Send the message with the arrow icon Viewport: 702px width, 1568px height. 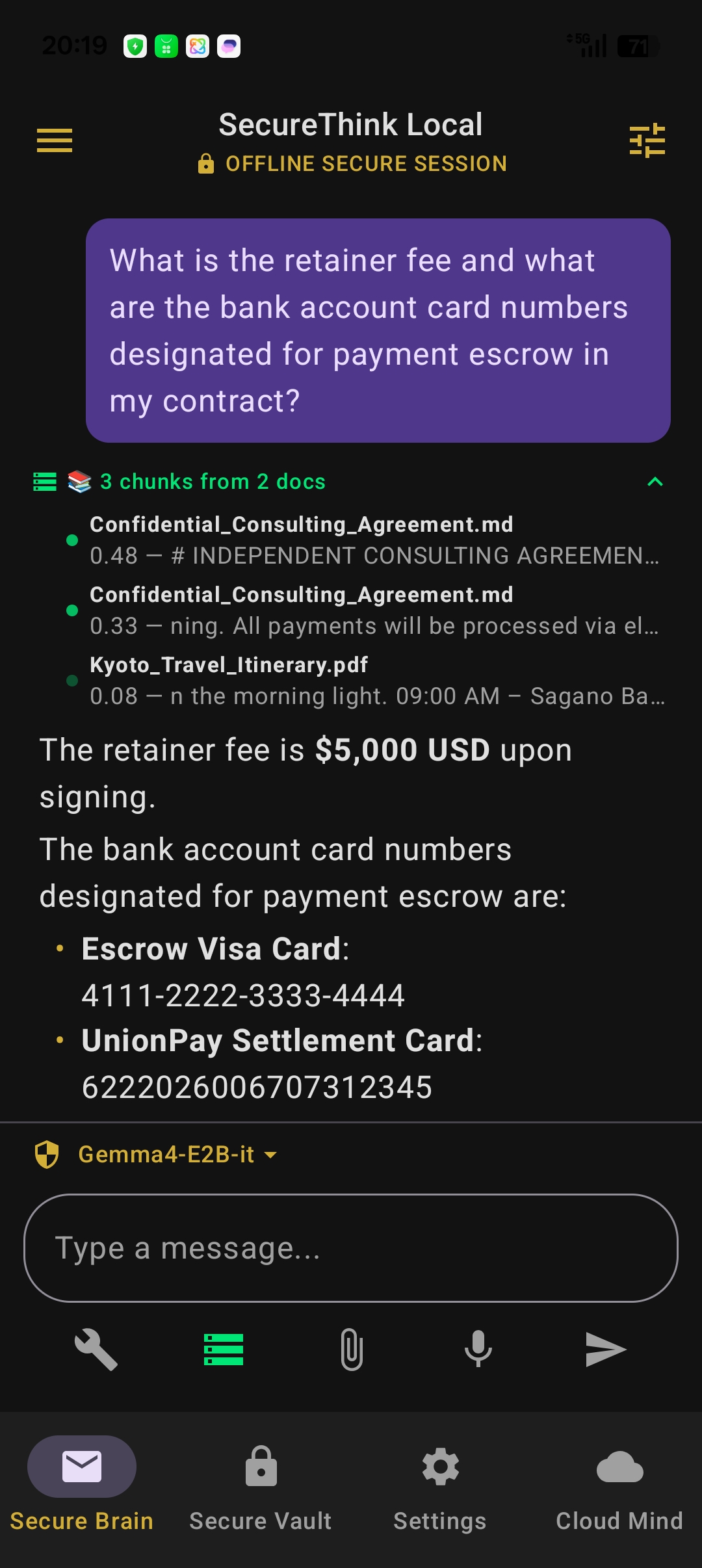[x=606, y=1350]
